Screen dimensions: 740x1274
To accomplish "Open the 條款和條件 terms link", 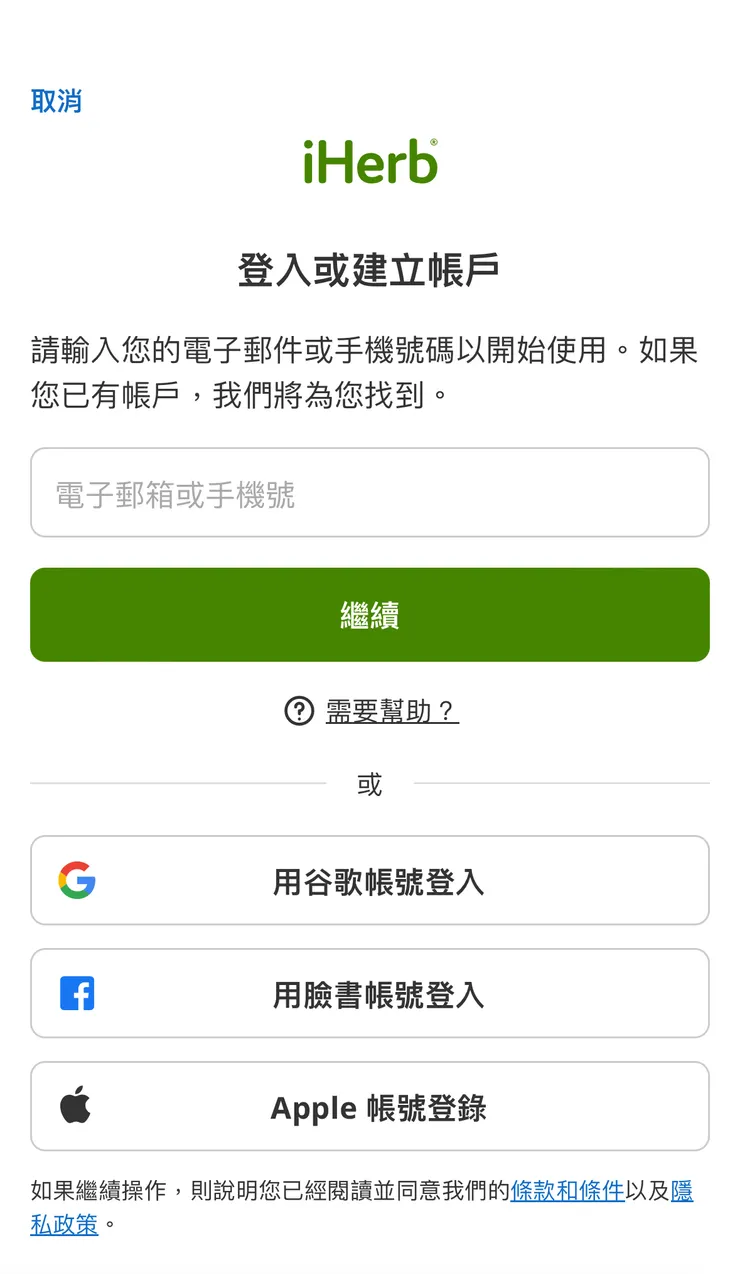I will tap(566, 1190).
